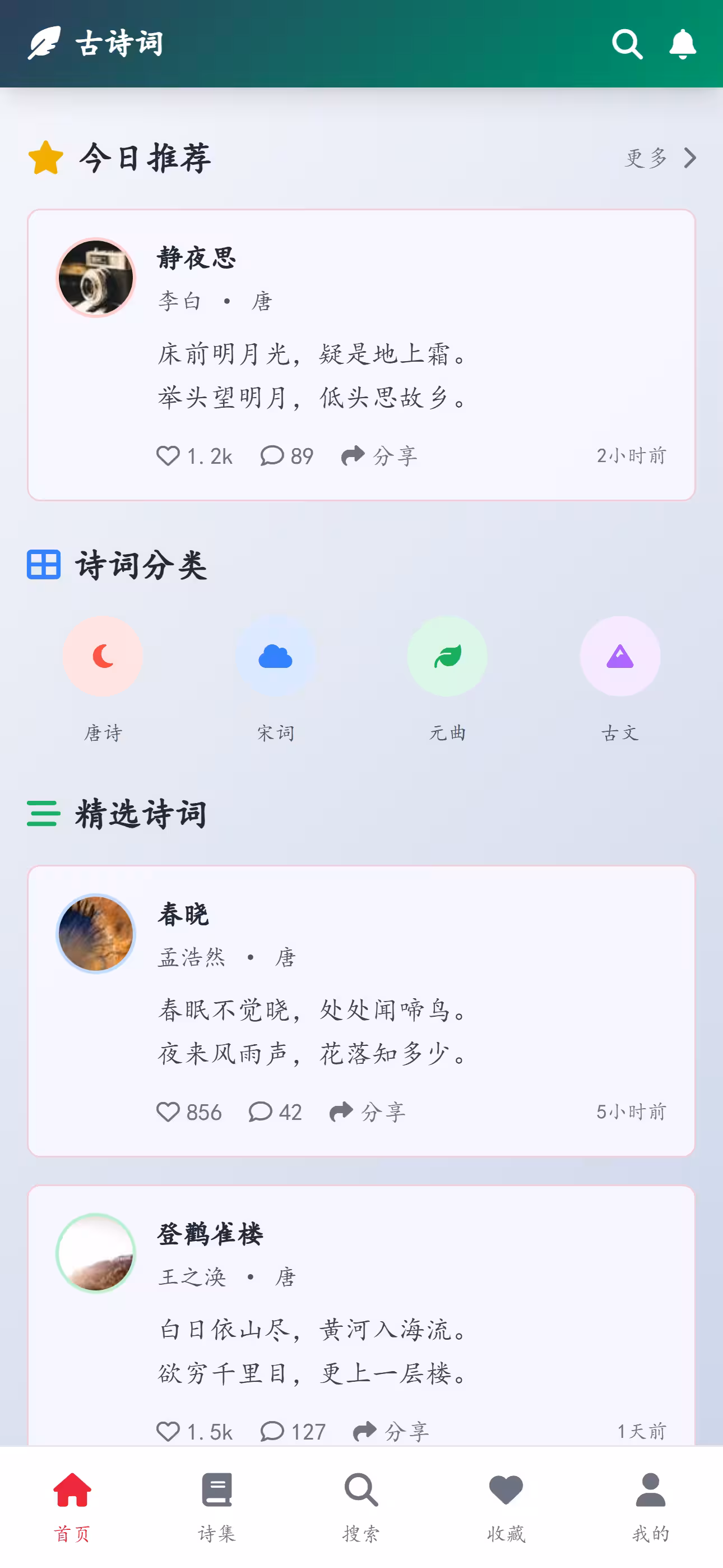Screen dimensions: 723x1568
Task: Select the mountain icon for 古文 category
Action: 619,656
